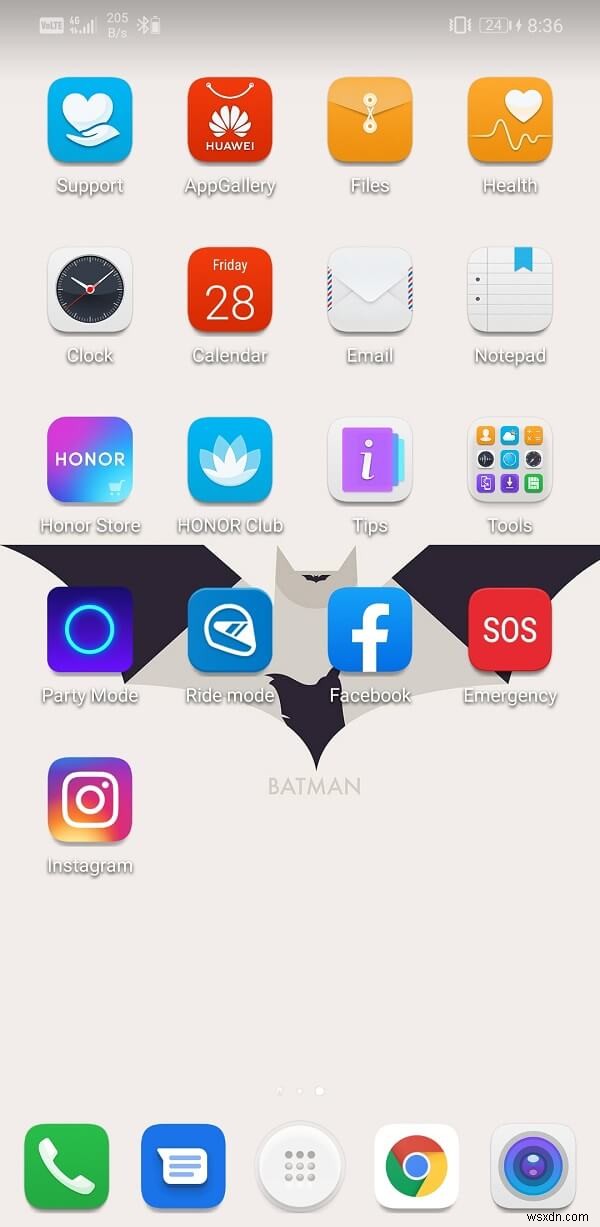Launch Party Mode
Screen dimensions: 600x1227
[x=90, y=630]
